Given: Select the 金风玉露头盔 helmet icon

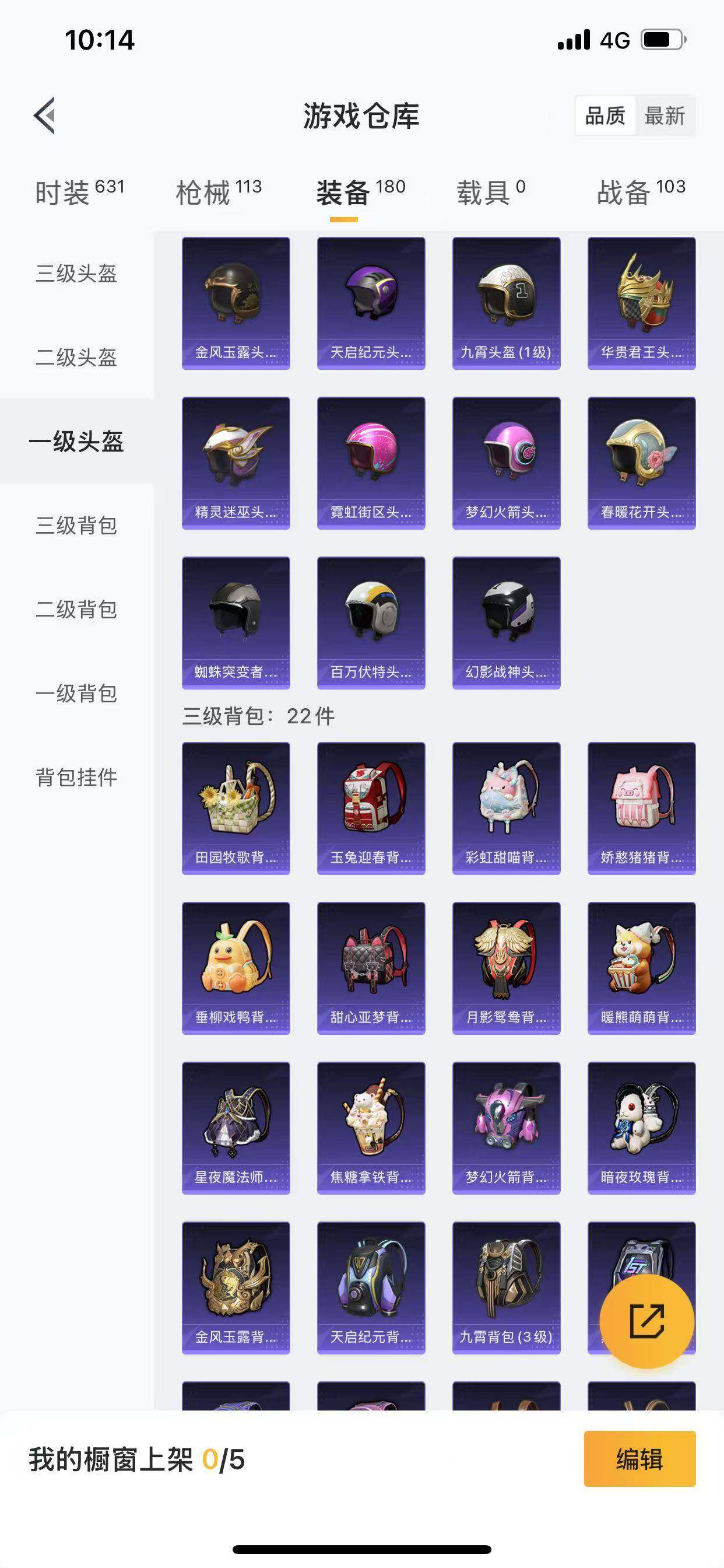Looking at the screenshot, I should (x=236, y=298).
